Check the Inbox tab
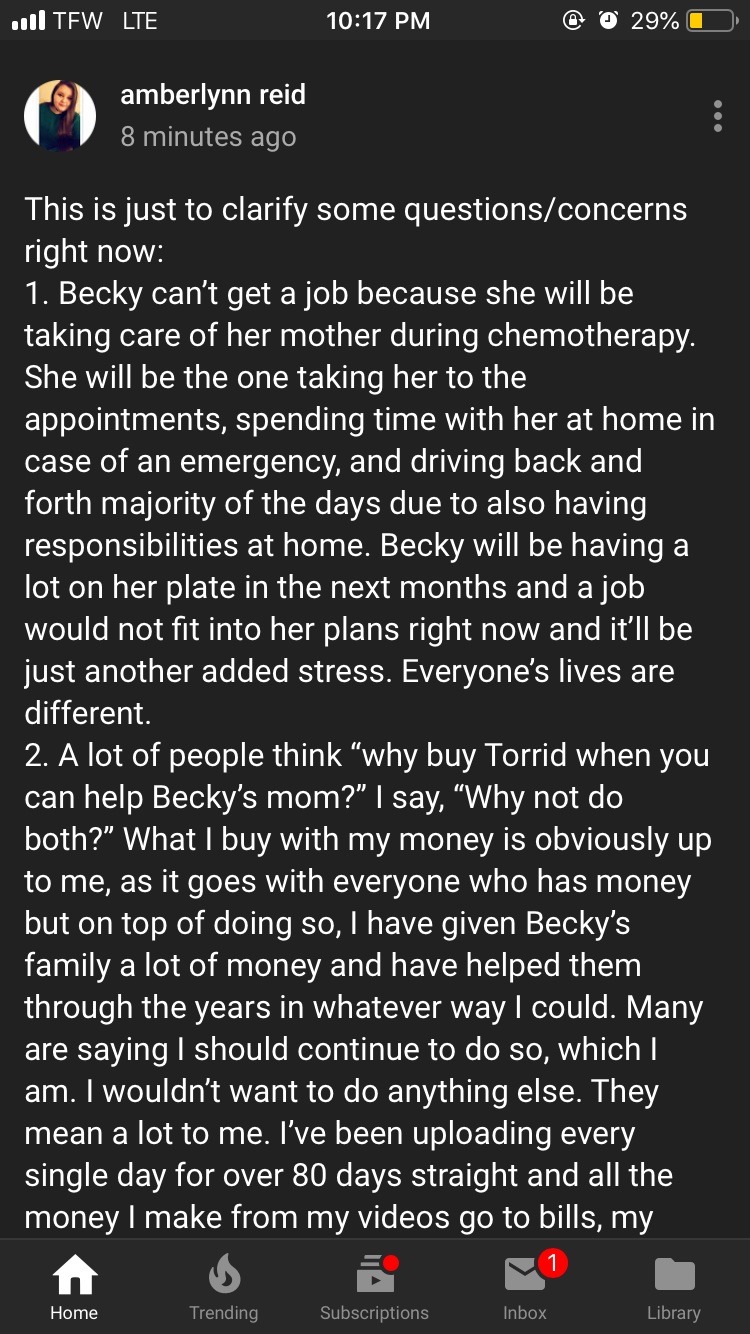 click(x=525, y=1288)
